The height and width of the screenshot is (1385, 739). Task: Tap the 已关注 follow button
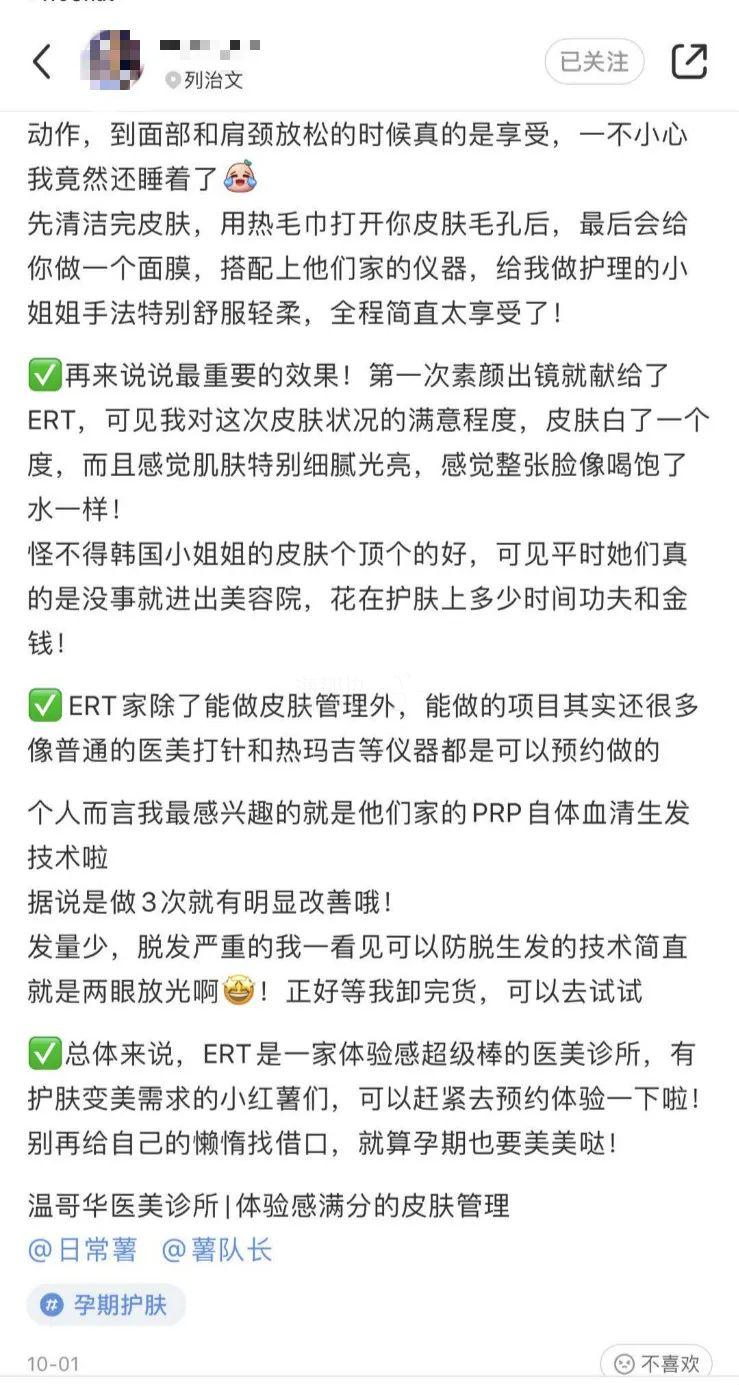coord(594,62)
